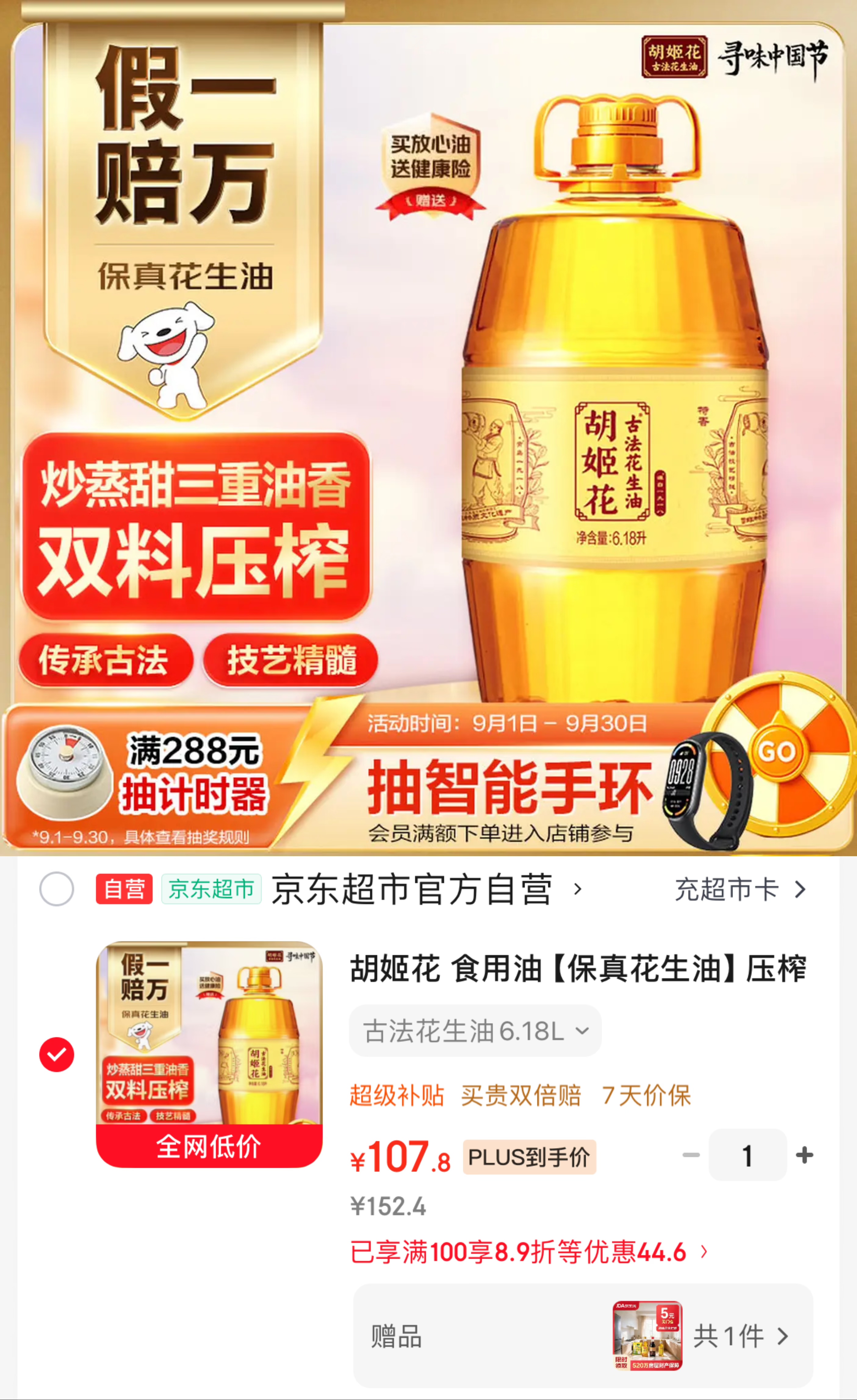Open the 胡姬花 product thumbnail

pos(209,1055)
